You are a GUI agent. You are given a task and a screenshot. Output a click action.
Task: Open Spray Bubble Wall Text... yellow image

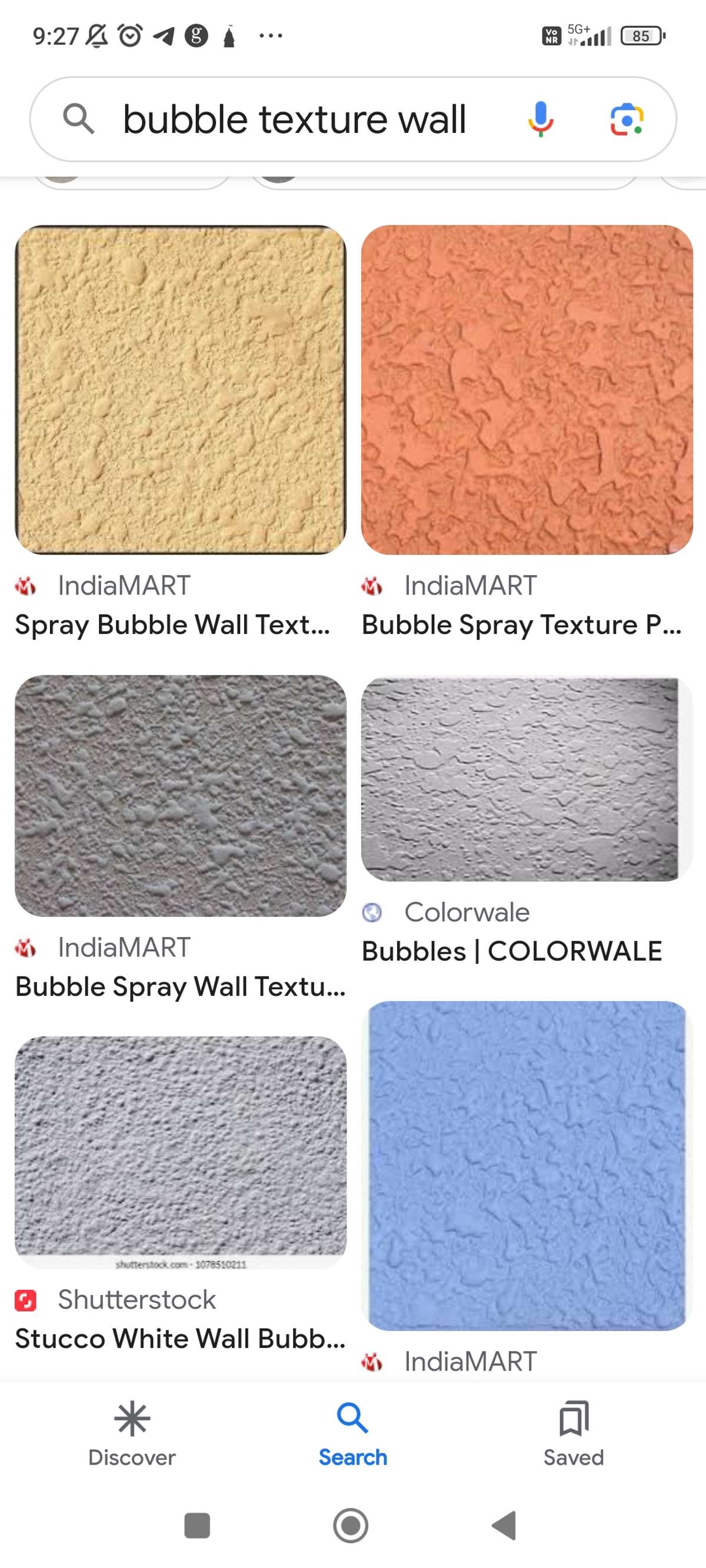[x=180, y=390]
